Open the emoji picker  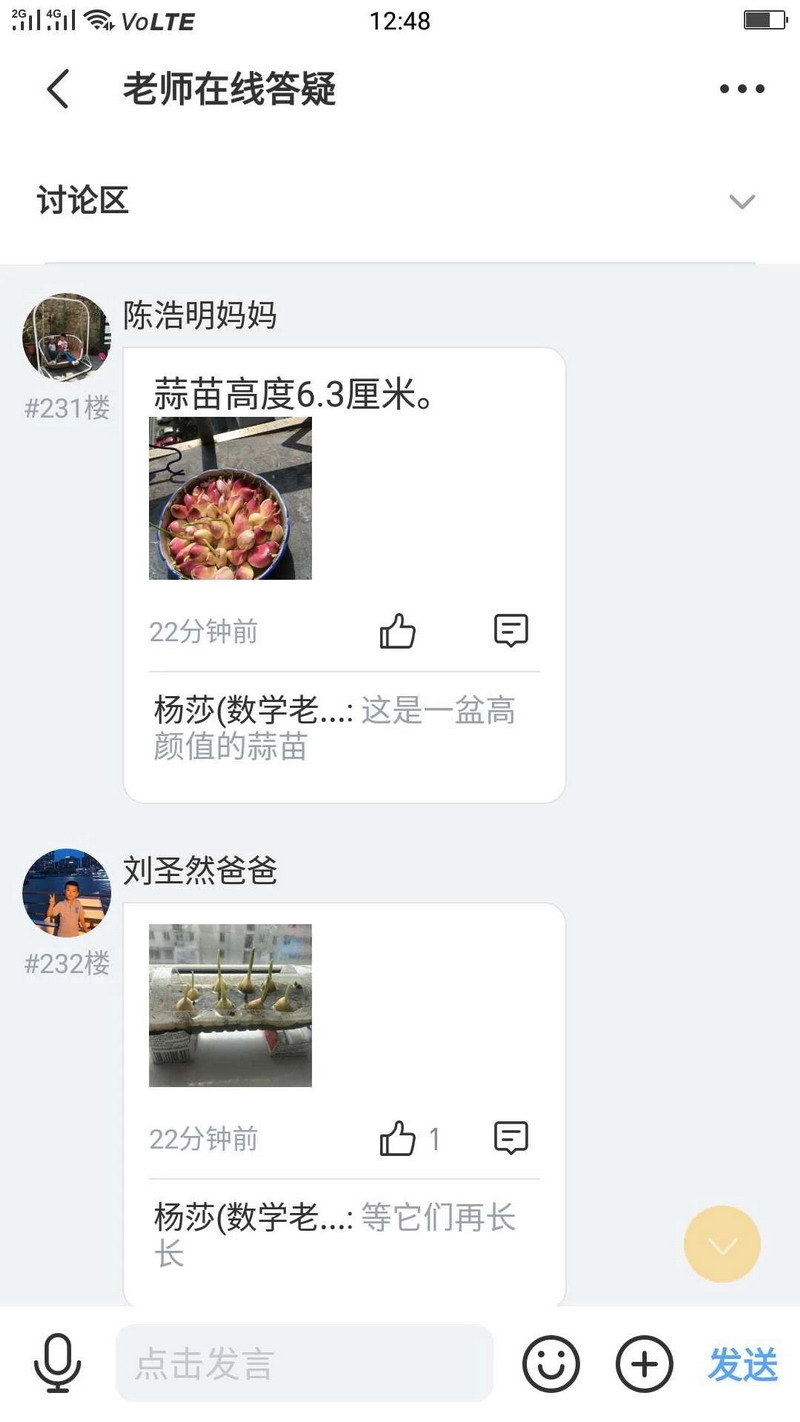(x=551, y=1363)
